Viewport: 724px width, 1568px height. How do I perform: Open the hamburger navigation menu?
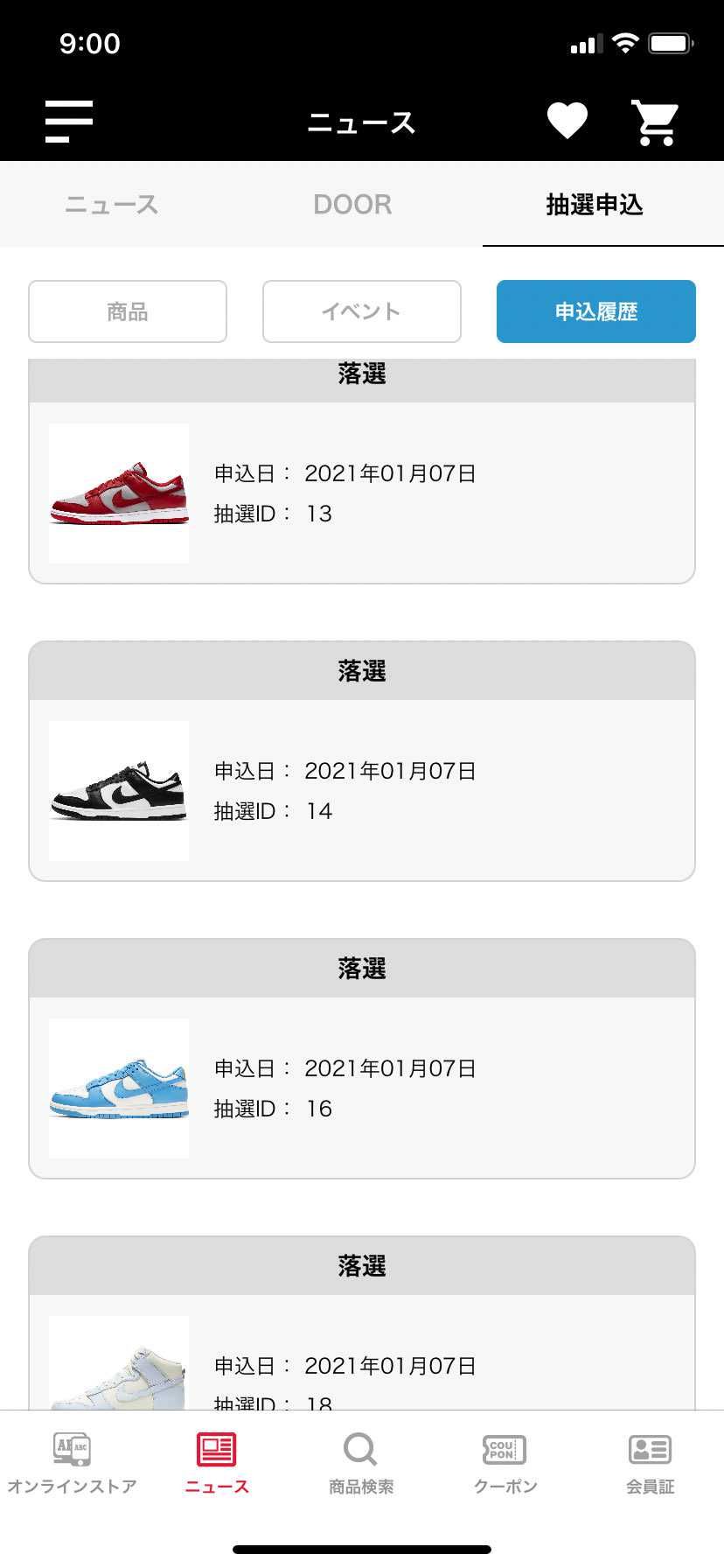[x=68, y=121]
